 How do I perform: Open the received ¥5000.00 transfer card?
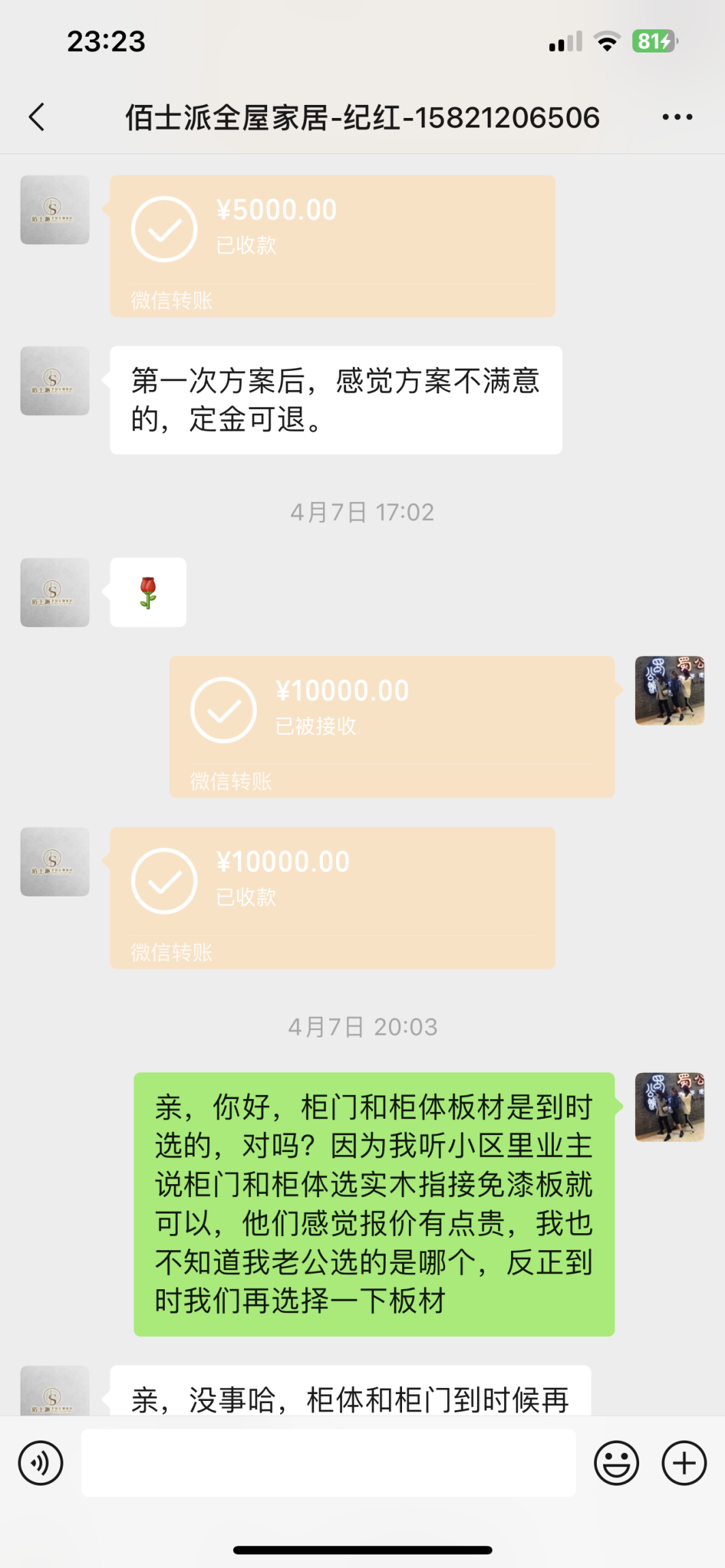(x=333, y=245)
